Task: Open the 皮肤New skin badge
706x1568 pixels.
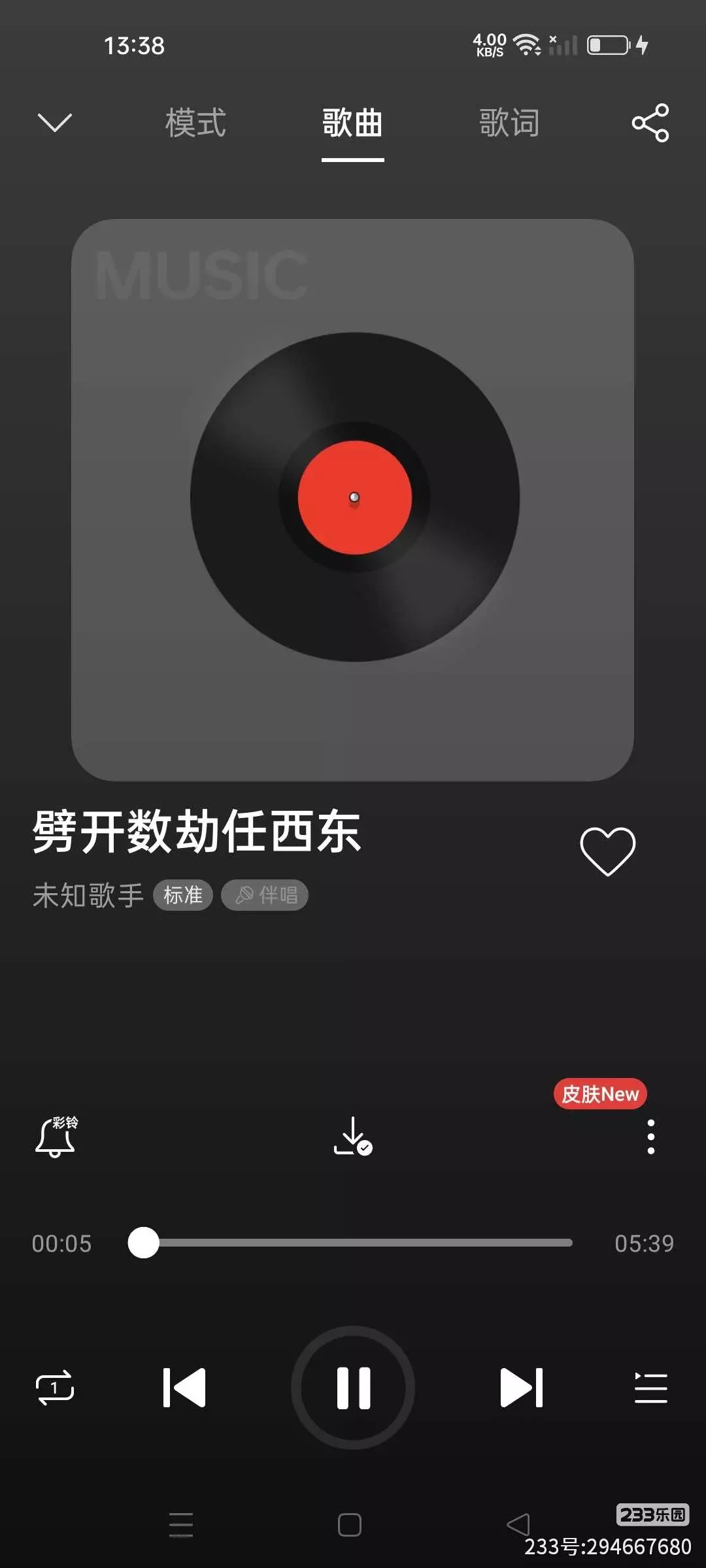Action: pos(600,1094)
